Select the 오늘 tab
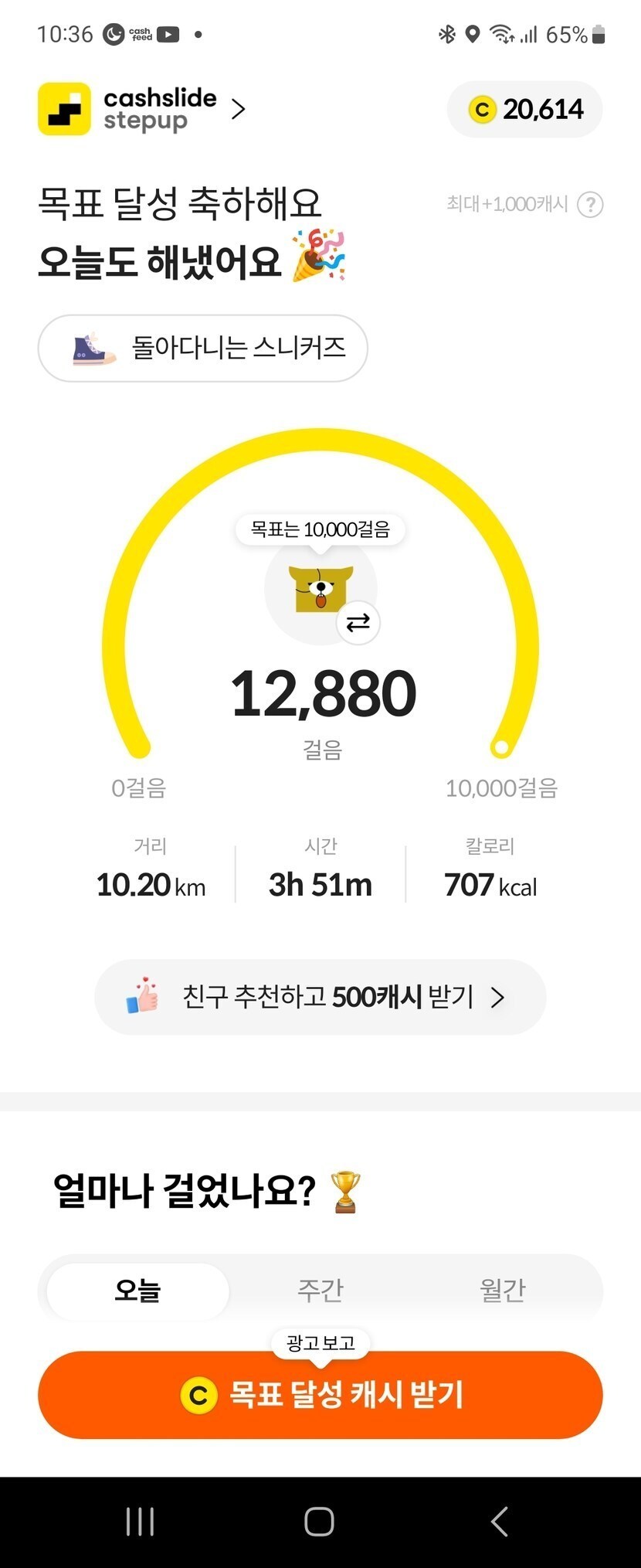Image resolution: width=641 pixels, height=1568 pixels. (x=137, y=1290)
